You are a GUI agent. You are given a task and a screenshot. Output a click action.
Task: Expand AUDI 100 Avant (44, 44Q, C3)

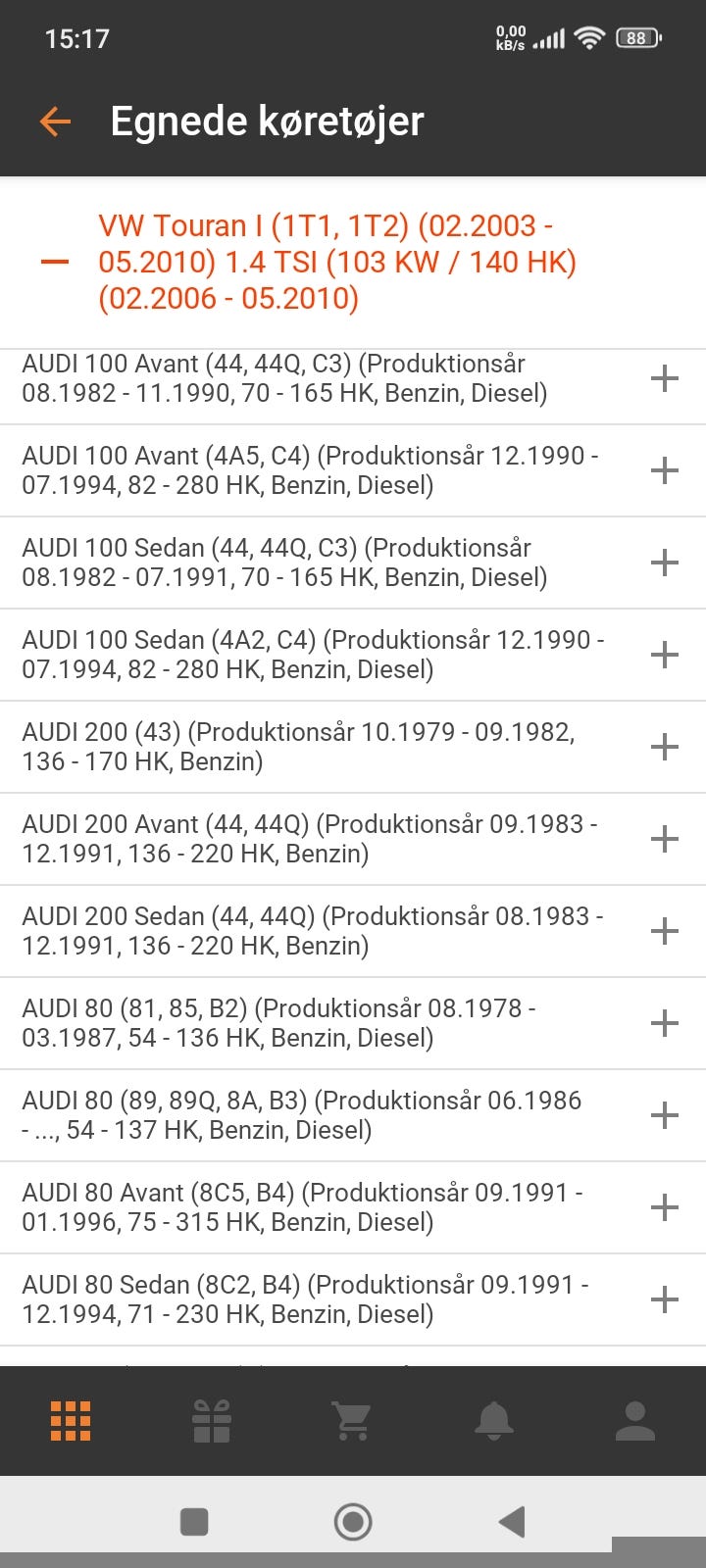664,378
